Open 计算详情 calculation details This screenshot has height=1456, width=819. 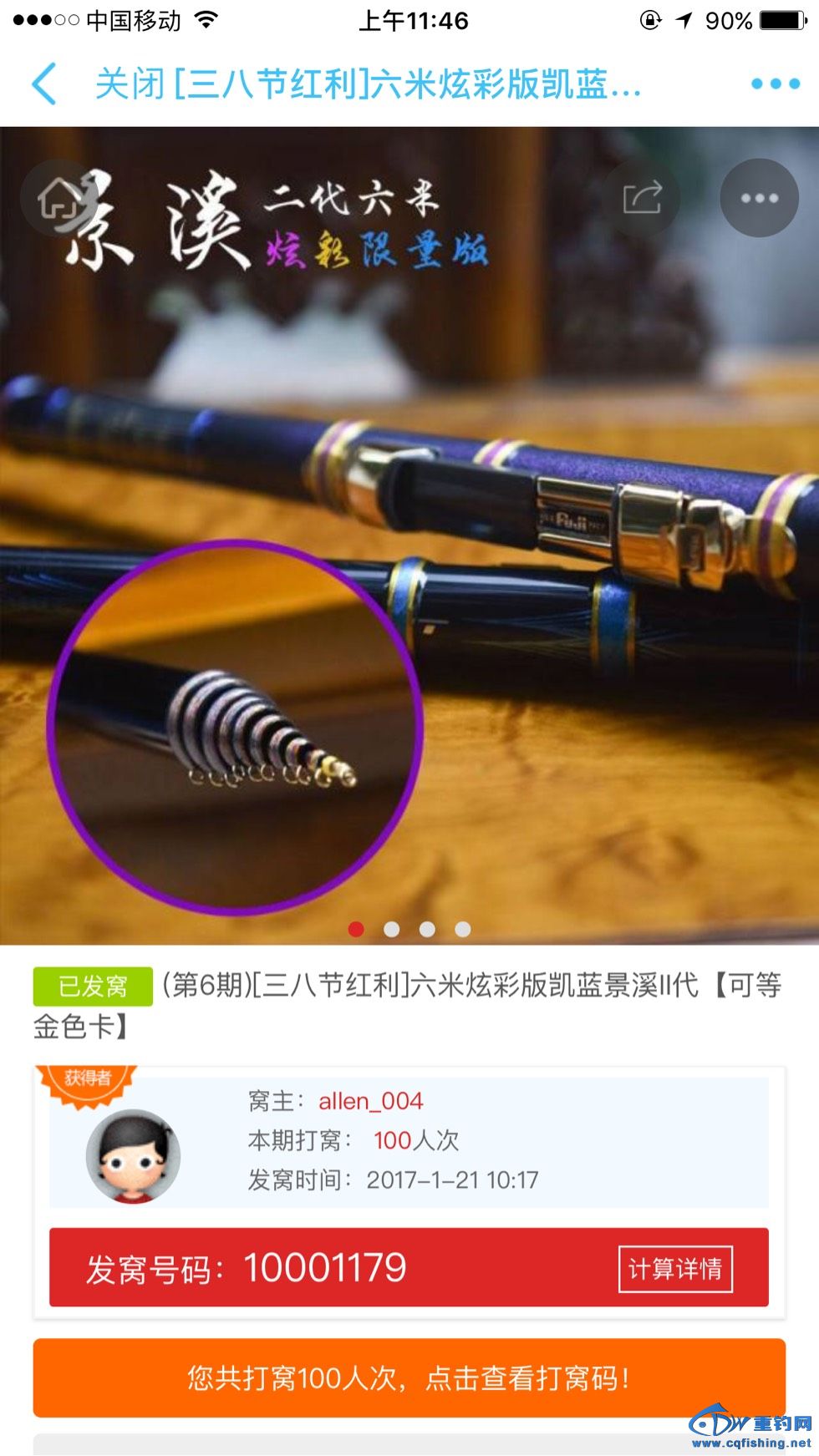pyautogui.click(x=674, y=1269)
